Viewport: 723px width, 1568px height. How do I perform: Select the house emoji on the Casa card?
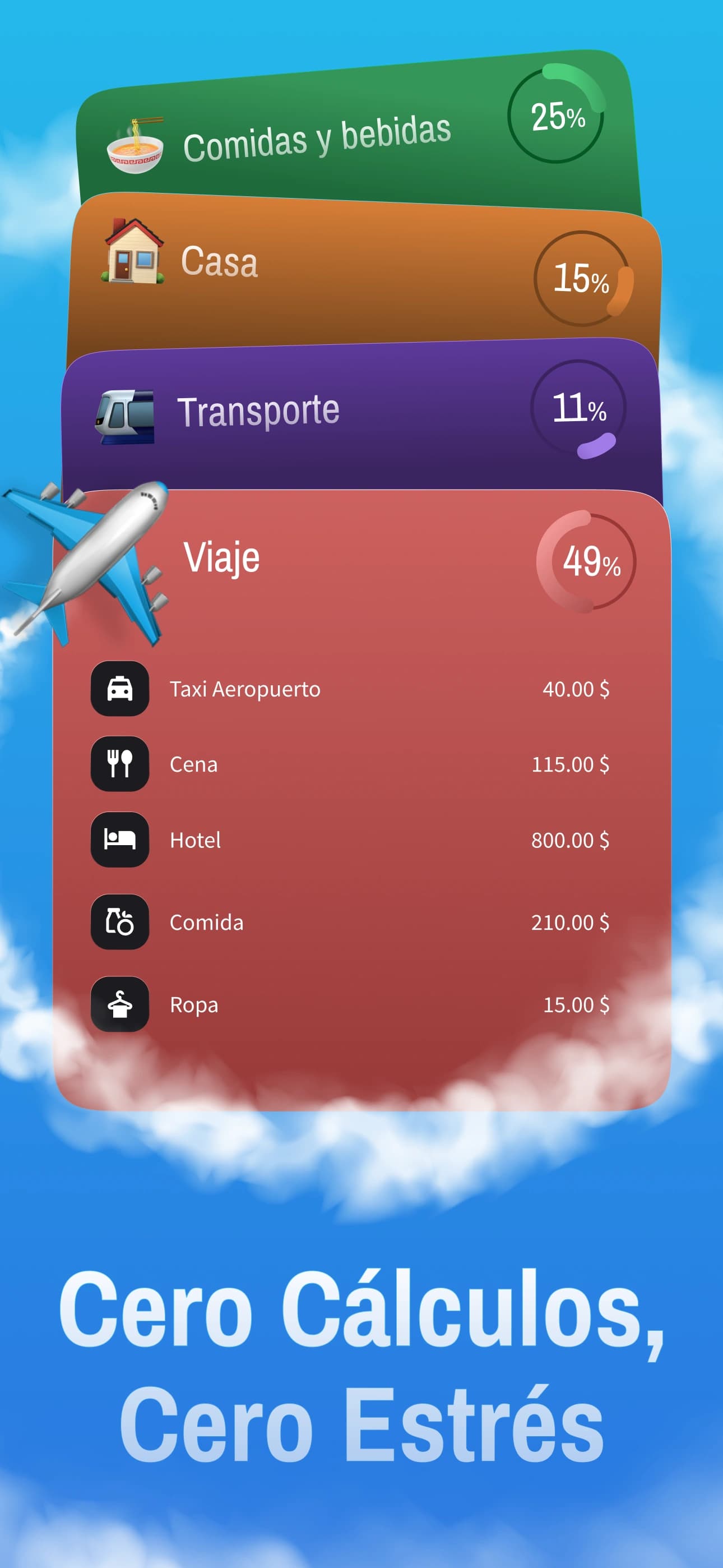tap(132, 258)
